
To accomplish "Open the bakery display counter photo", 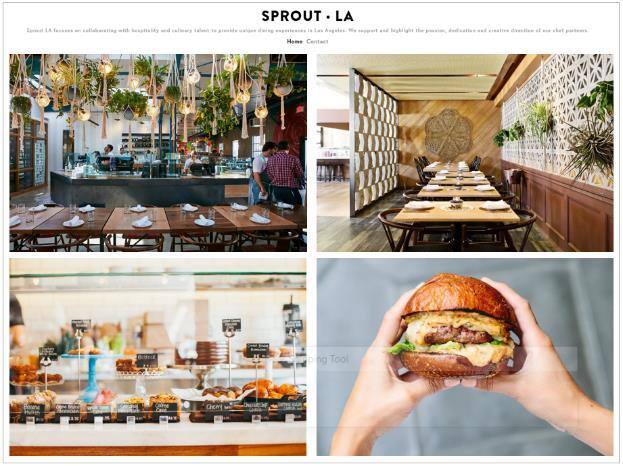I will [158, 357].
